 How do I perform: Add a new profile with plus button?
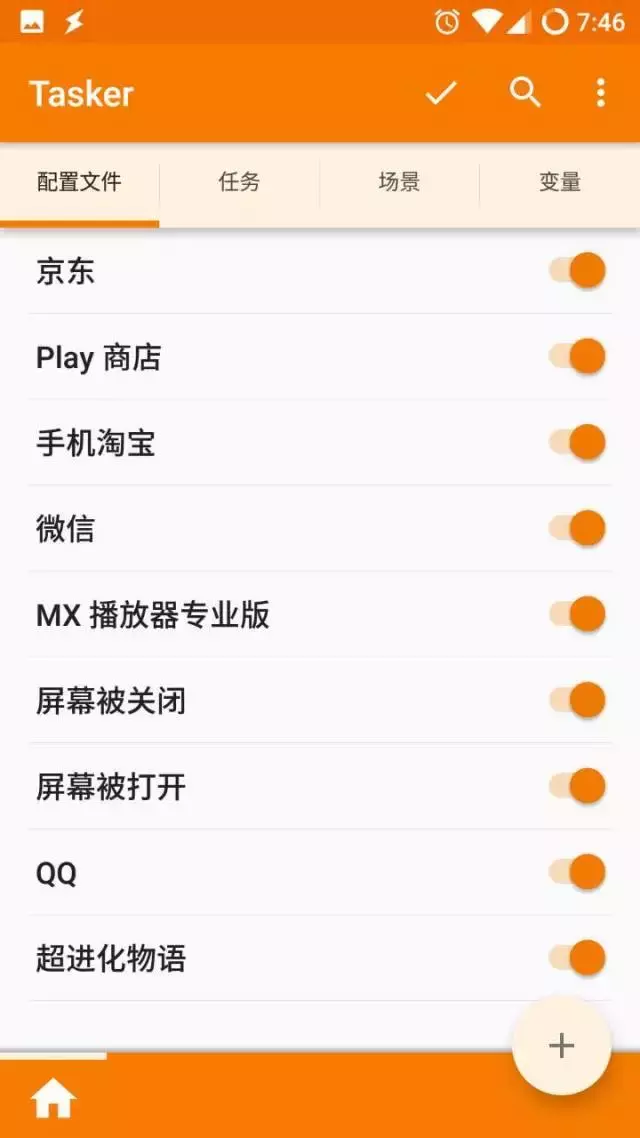pyautogui.click(x=561, y=1046)
